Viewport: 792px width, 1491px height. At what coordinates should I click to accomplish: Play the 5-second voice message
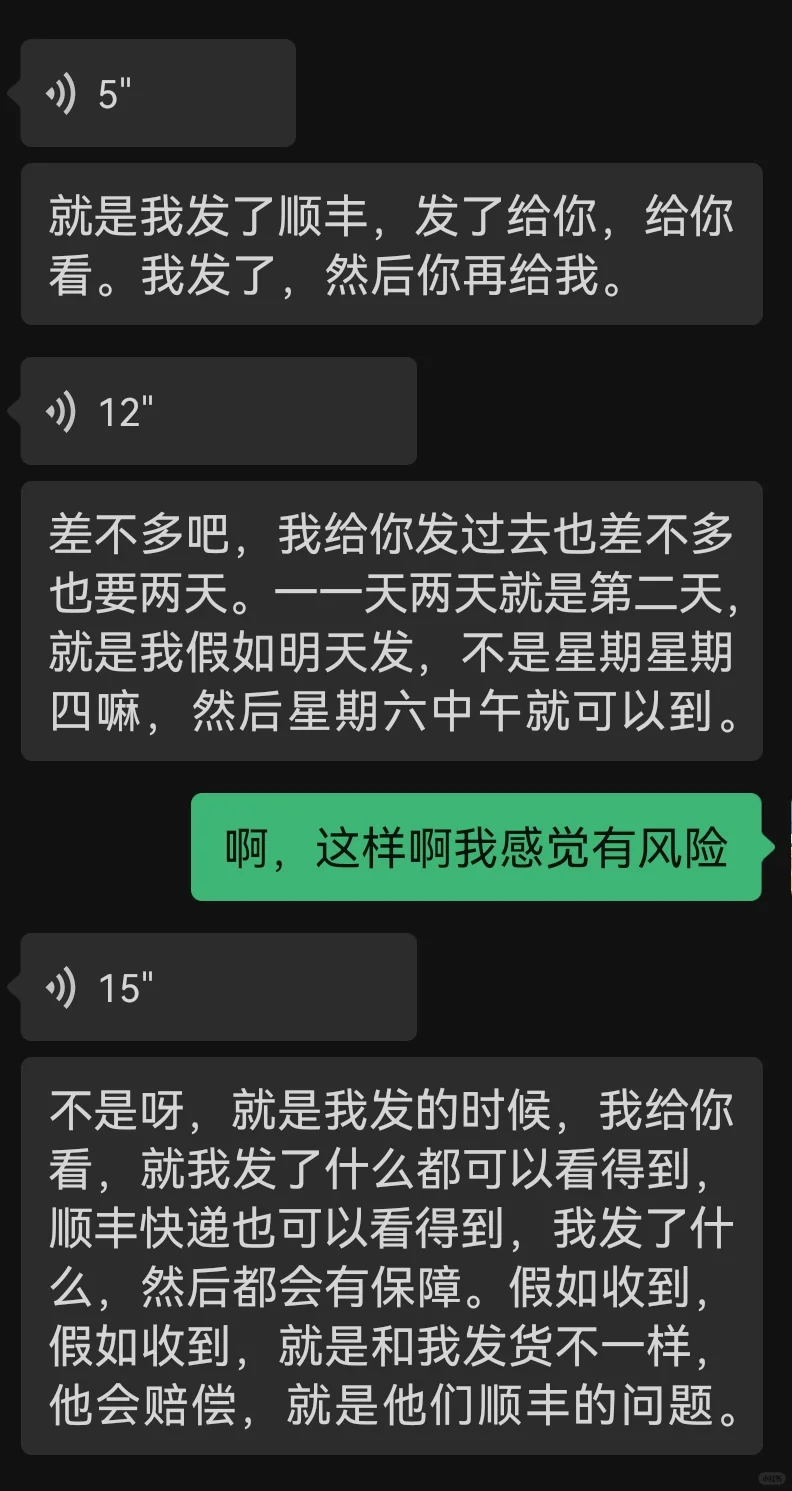157,93
